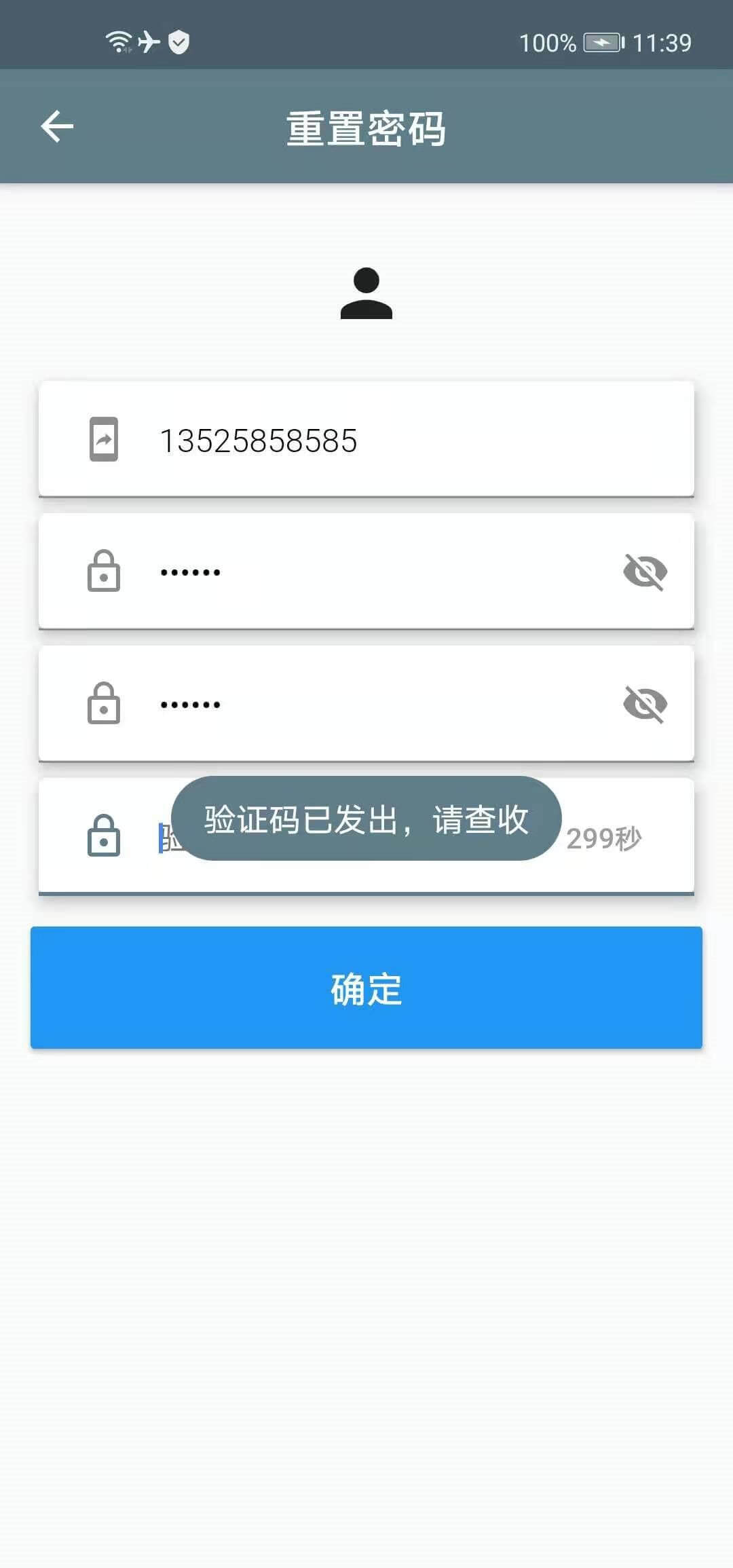This screenshot has width=733, height=1568.
Task: Click the back arrow to leave 重置密码
Action: [x=57, y=126]
